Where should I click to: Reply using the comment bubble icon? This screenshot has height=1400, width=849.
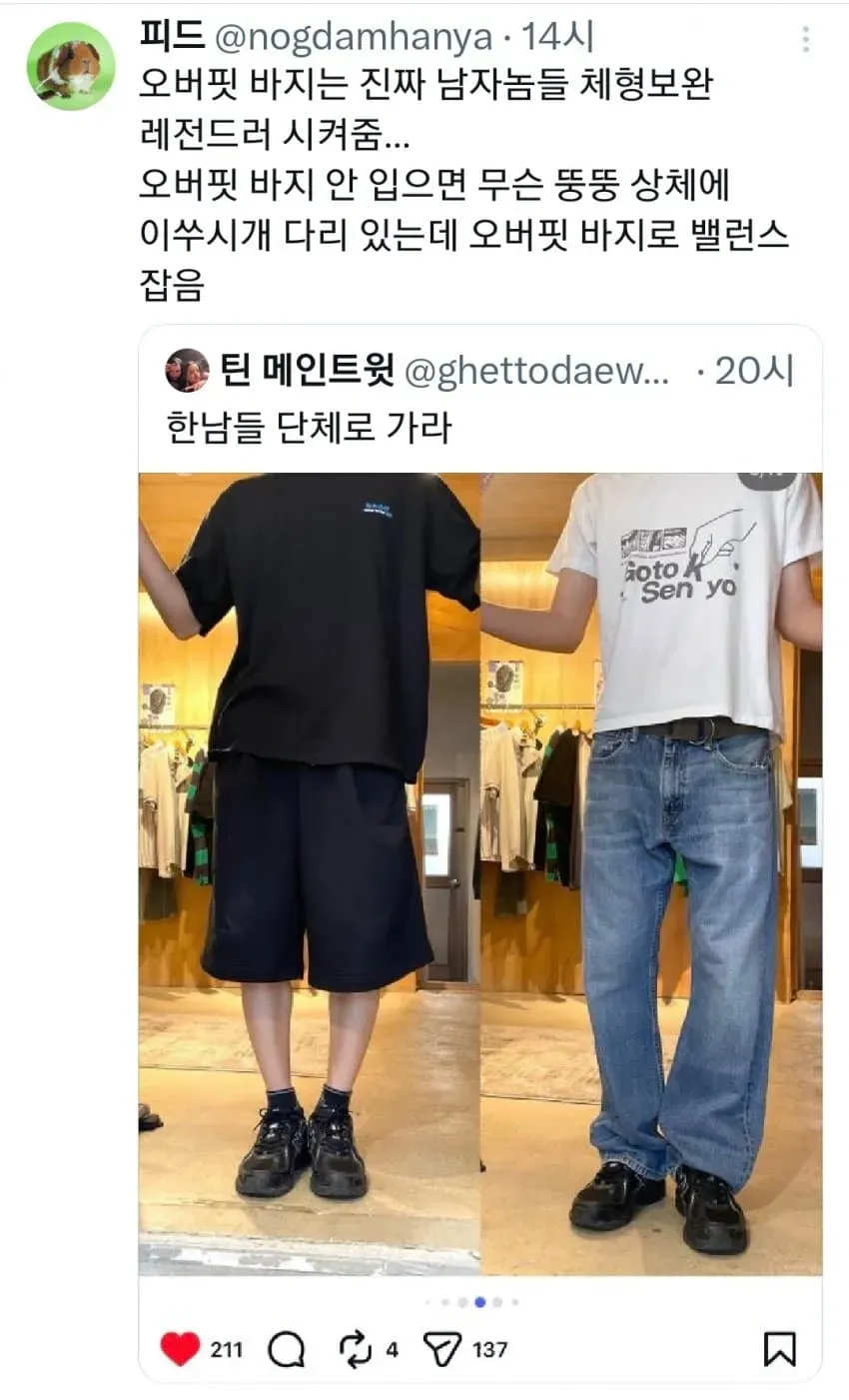(287, 1350)
